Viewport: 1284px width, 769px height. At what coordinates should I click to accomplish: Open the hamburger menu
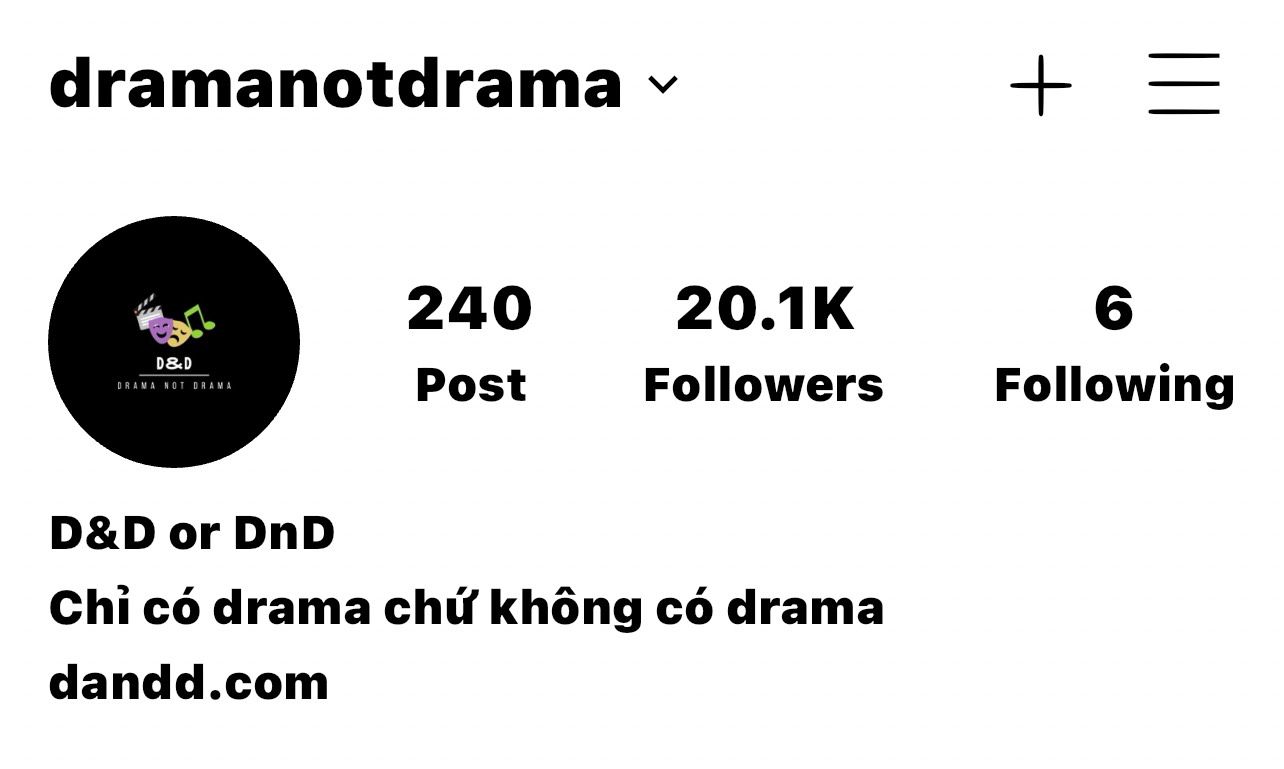click(1184, 84)
